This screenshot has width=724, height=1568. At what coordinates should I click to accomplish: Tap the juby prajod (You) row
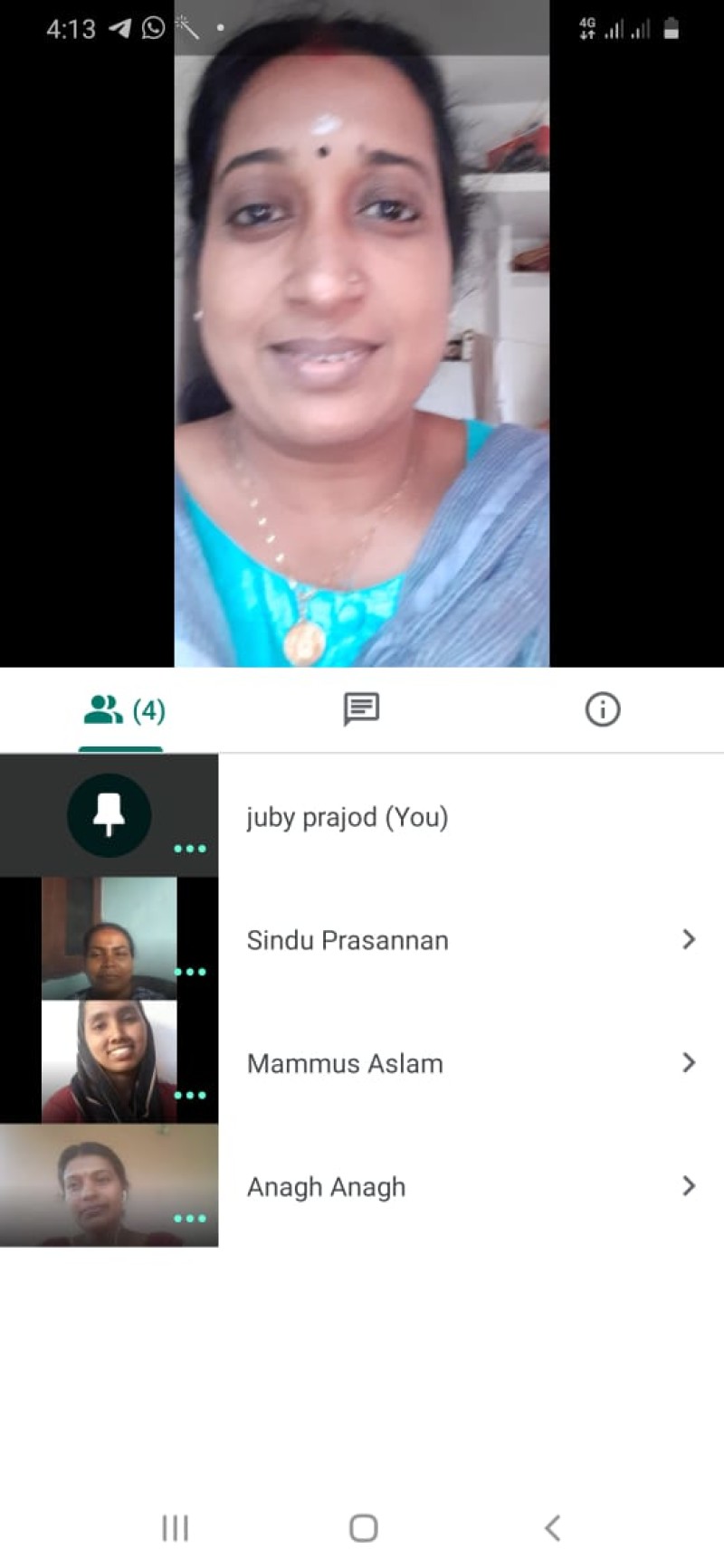click(348, 817)
